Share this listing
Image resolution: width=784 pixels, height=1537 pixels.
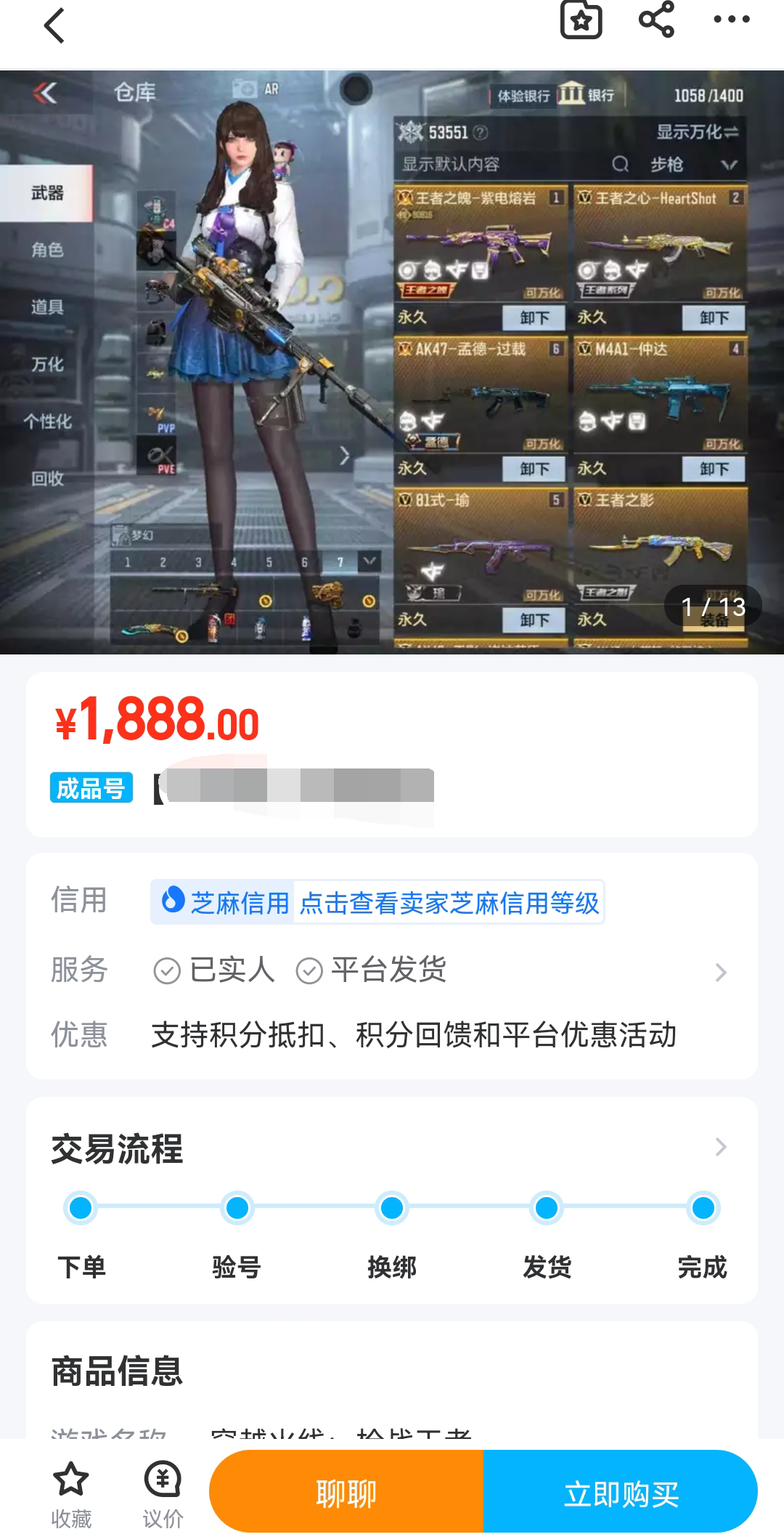coord(656,20)
